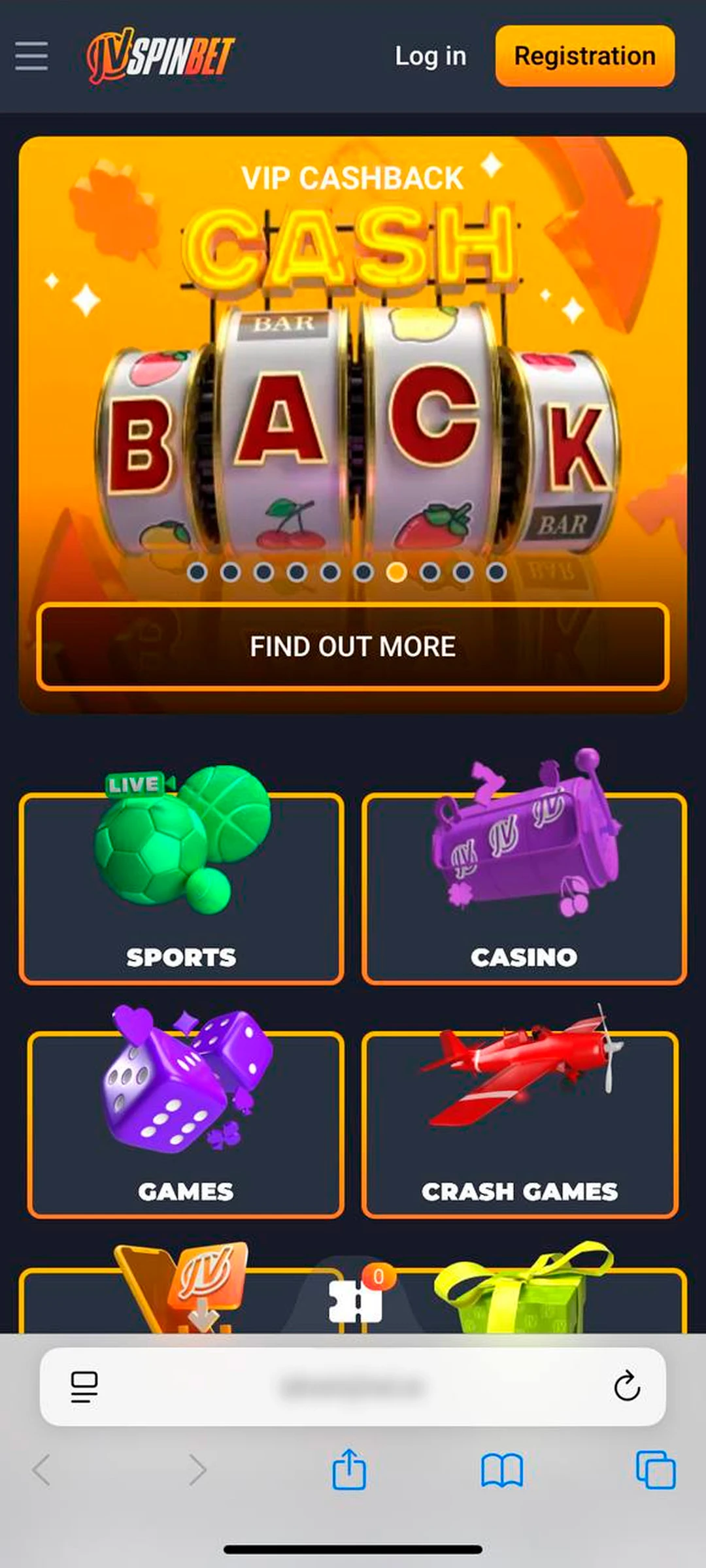Tap the browser address bar

coord(353,1386)
